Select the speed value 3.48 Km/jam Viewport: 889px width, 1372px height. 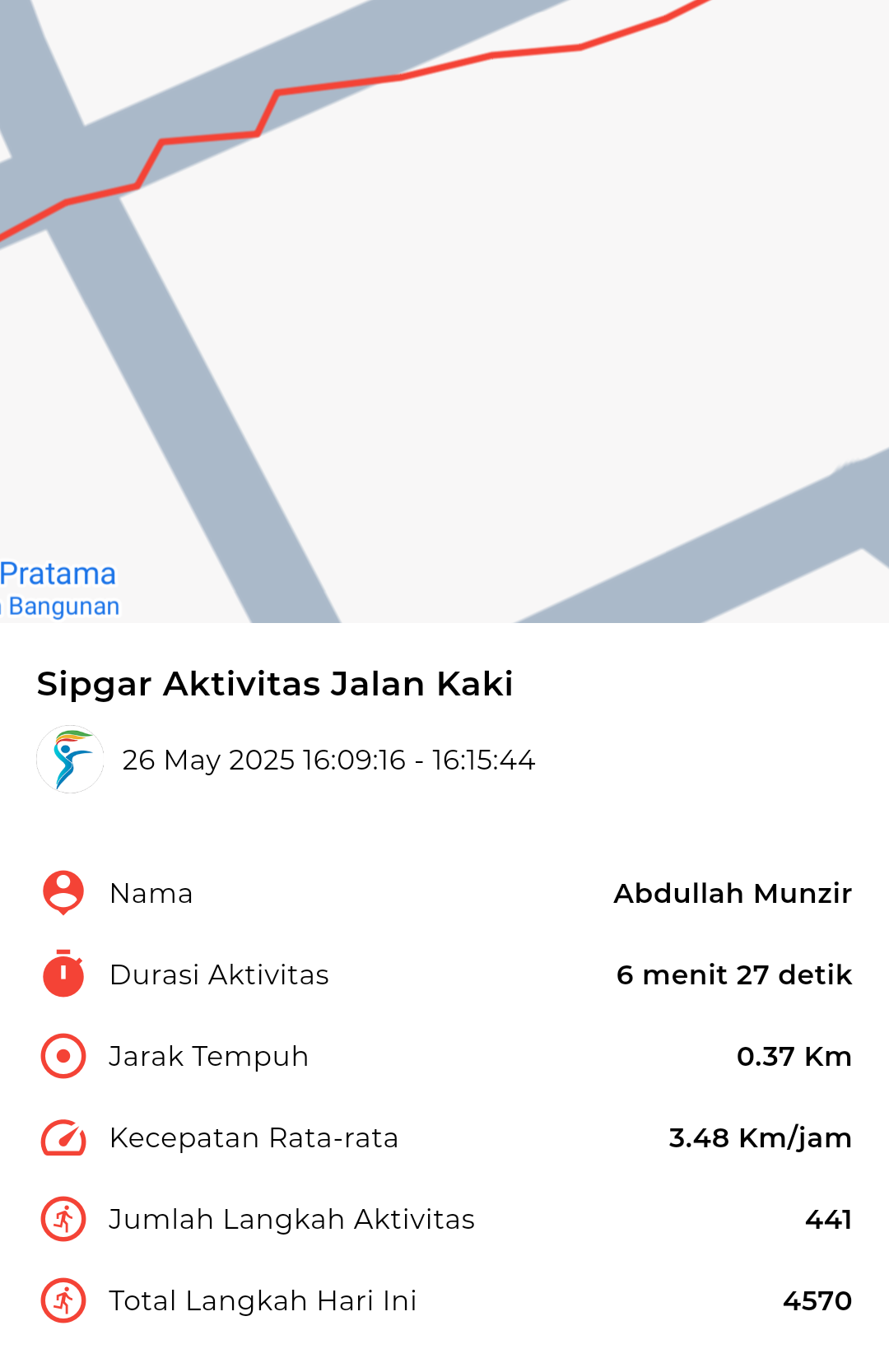pos(760,1138)
